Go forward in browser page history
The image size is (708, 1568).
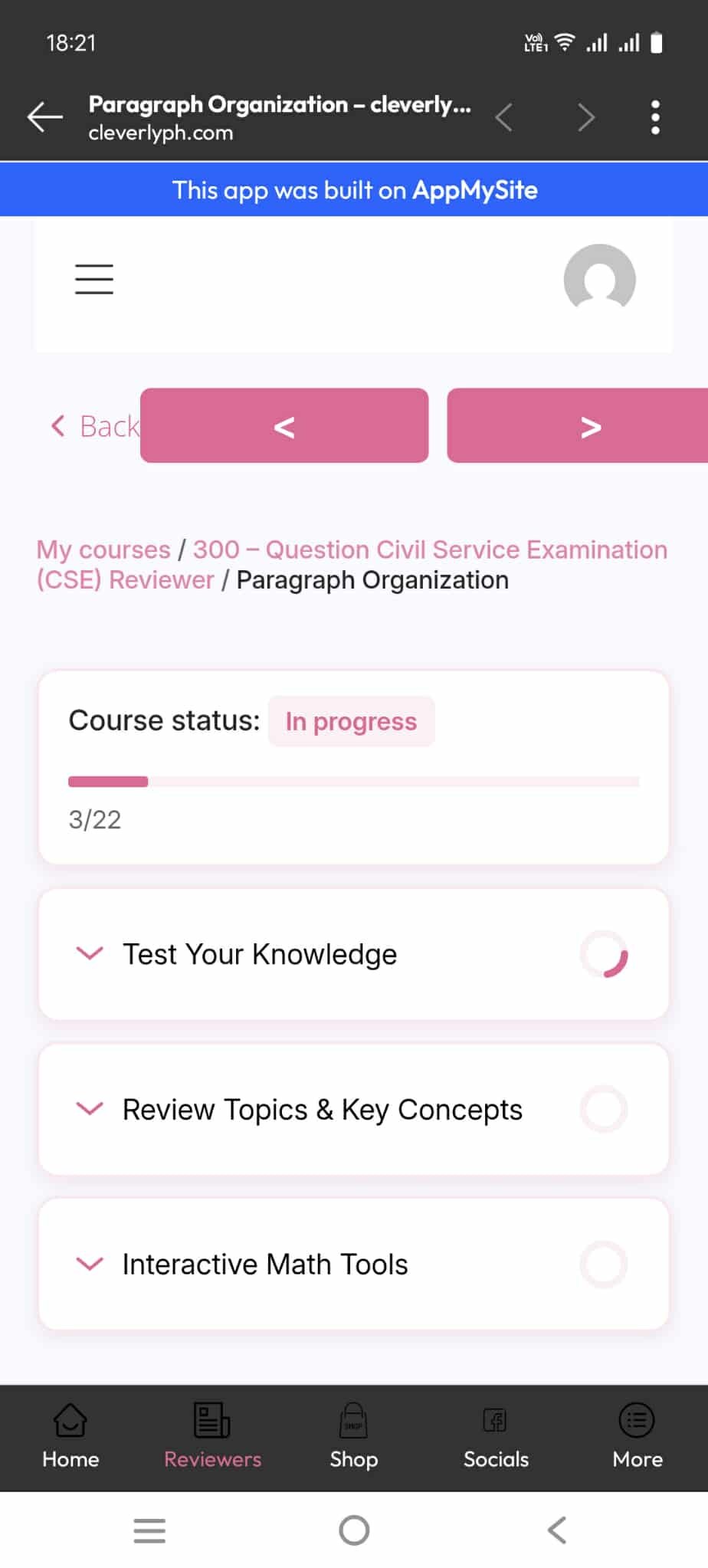click(586, 117)
